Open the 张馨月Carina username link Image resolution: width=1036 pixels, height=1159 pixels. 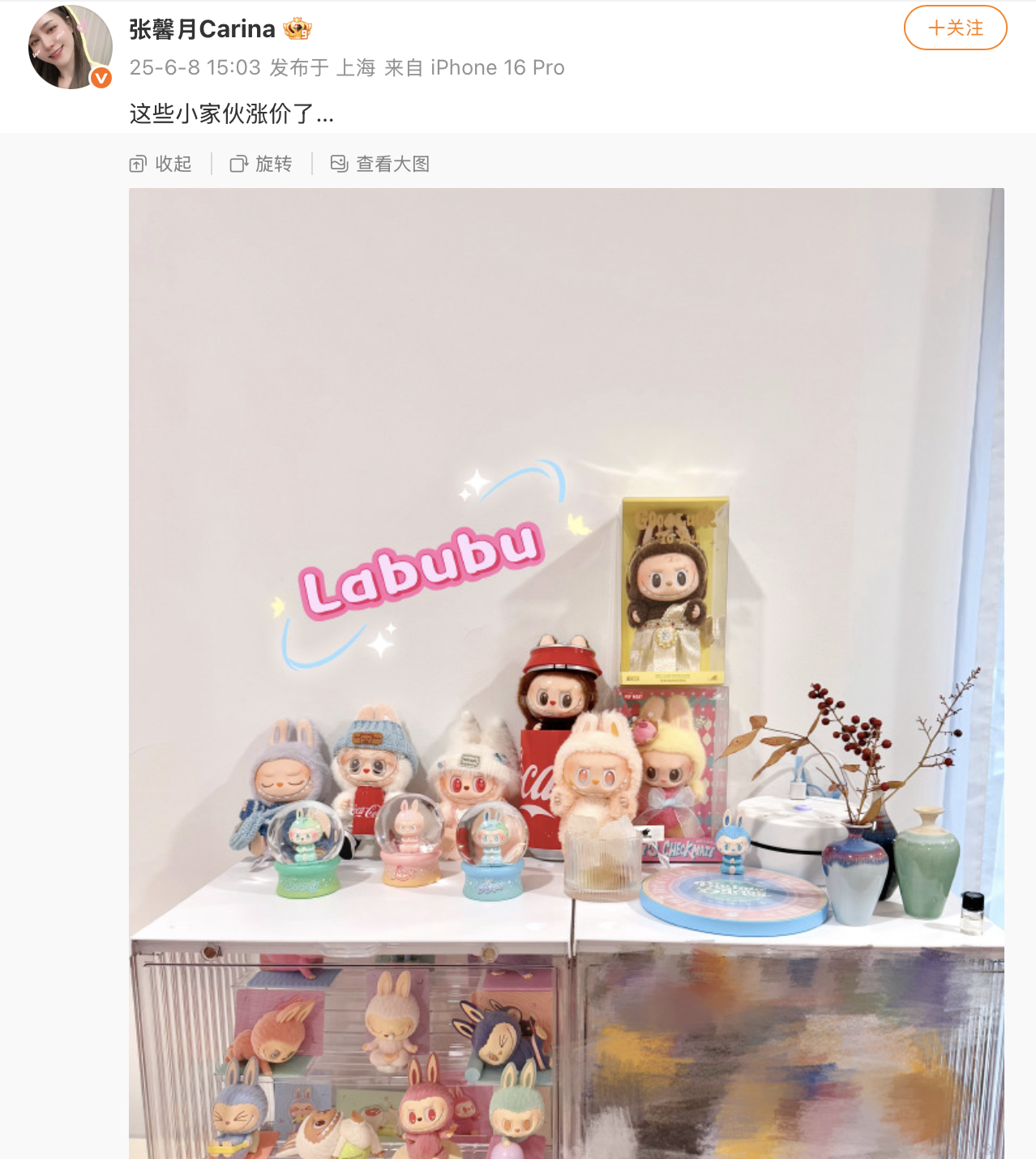(202, 29)
